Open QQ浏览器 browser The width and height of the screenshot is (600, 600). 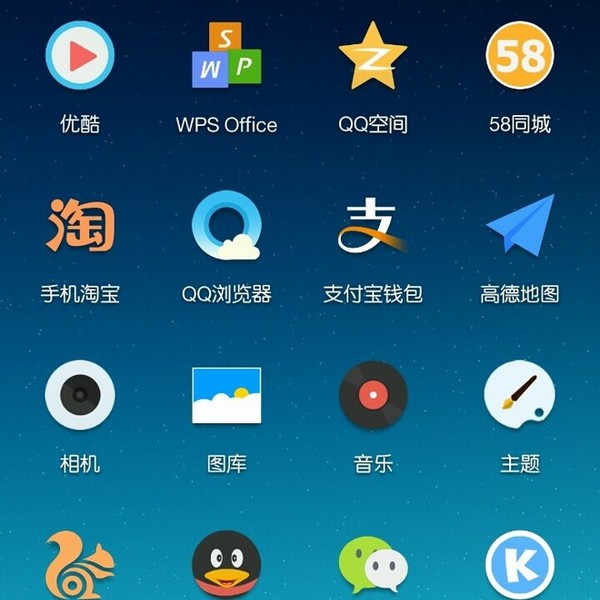click(226, 226)
